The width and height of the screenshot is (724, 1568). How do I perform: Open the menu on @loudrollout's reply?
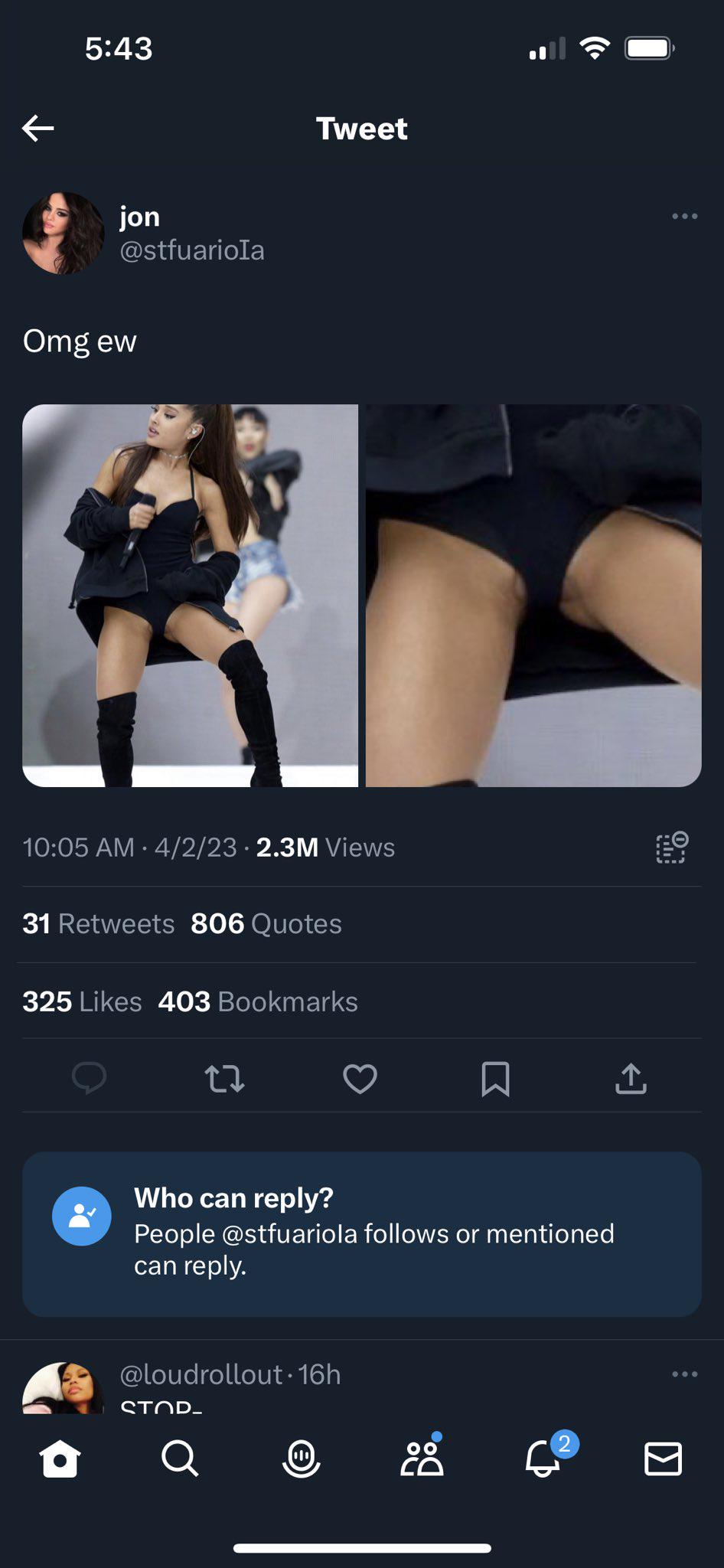pos(684,1374)
